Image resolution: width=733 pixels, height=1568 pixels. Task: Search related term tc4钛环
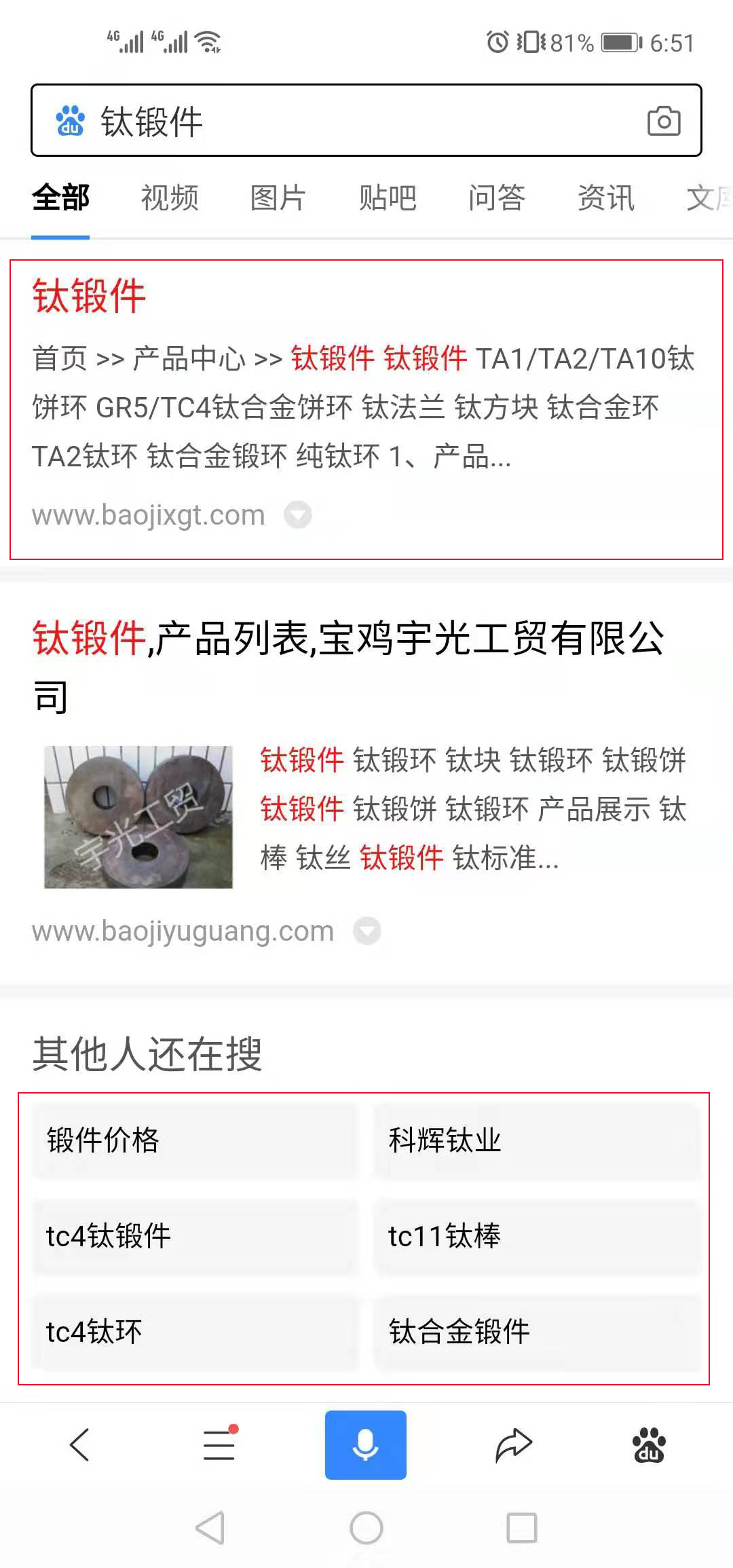pyautogui.click(x=194, y=1332)
